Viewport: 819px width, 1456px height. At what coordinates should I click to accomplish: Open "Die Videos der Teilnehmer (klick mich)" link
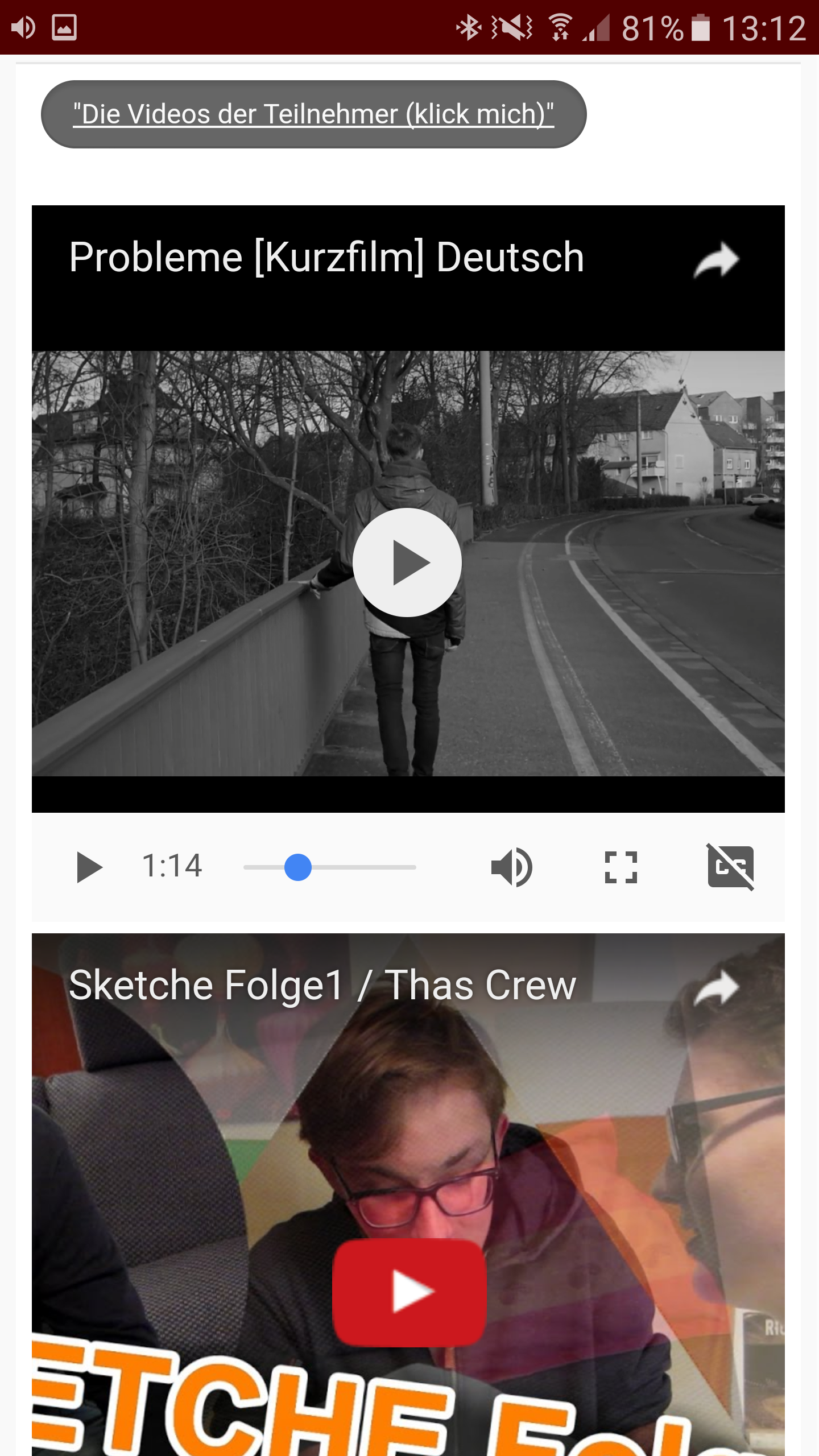click(x=313, y=114)
